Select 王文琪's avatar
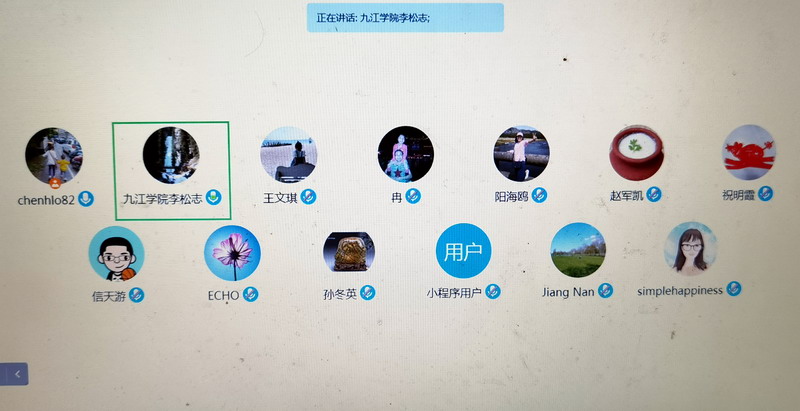Viewport: 800px width, 411px height. click(x=289, y=154)
